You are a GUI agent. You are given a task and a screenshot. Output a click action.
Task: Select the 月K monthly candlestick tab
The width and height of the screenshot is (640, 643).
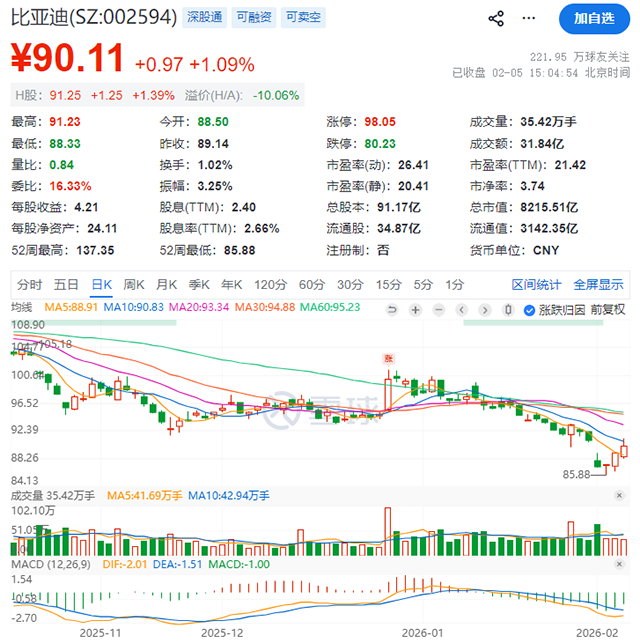[167, 284]
